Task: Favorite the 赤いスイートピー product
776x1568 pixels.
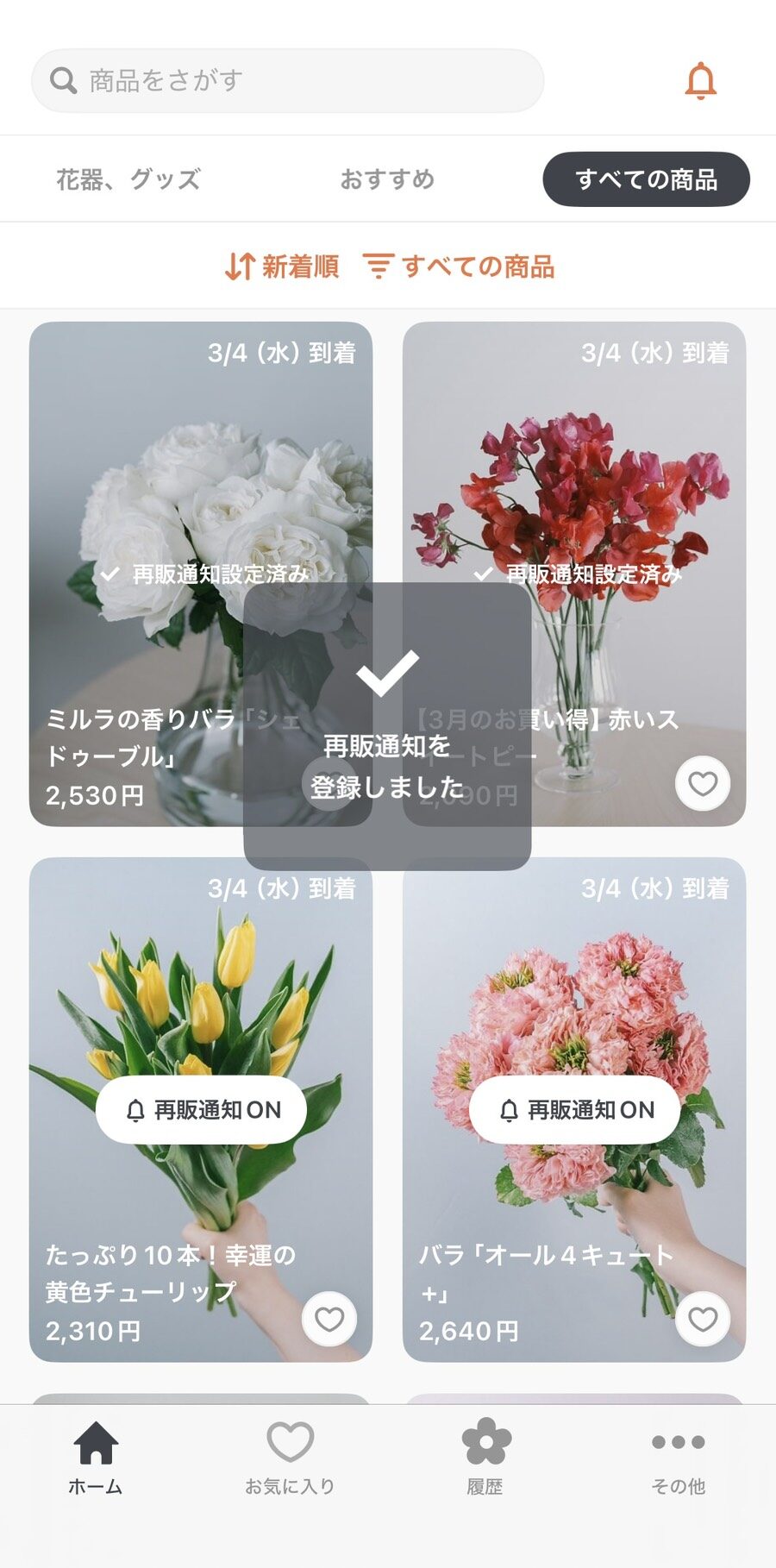Action: click(703, 783)
